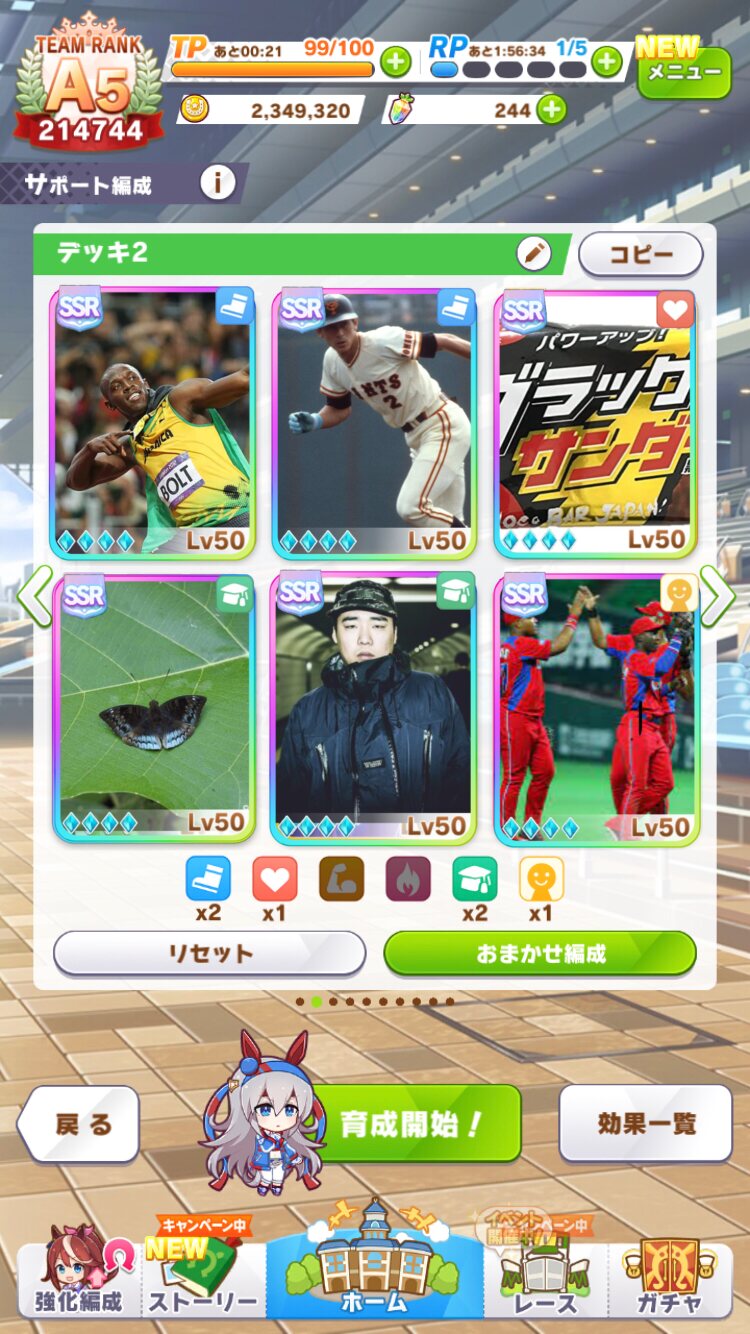
Task: Open the green メニュー button
Action: tap(684, 71)
